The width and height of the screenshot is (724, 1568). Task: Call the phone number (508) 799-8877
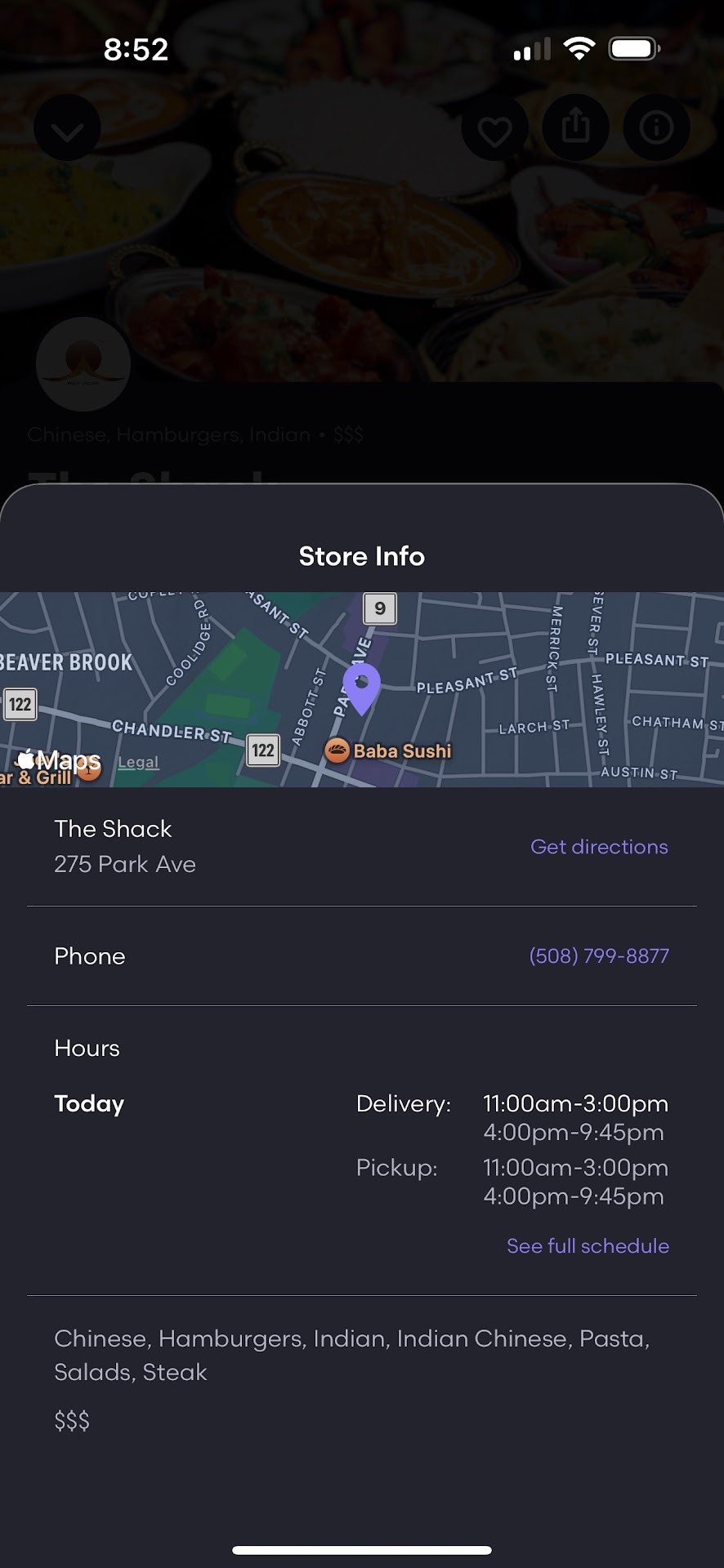[x=599, y=955]
